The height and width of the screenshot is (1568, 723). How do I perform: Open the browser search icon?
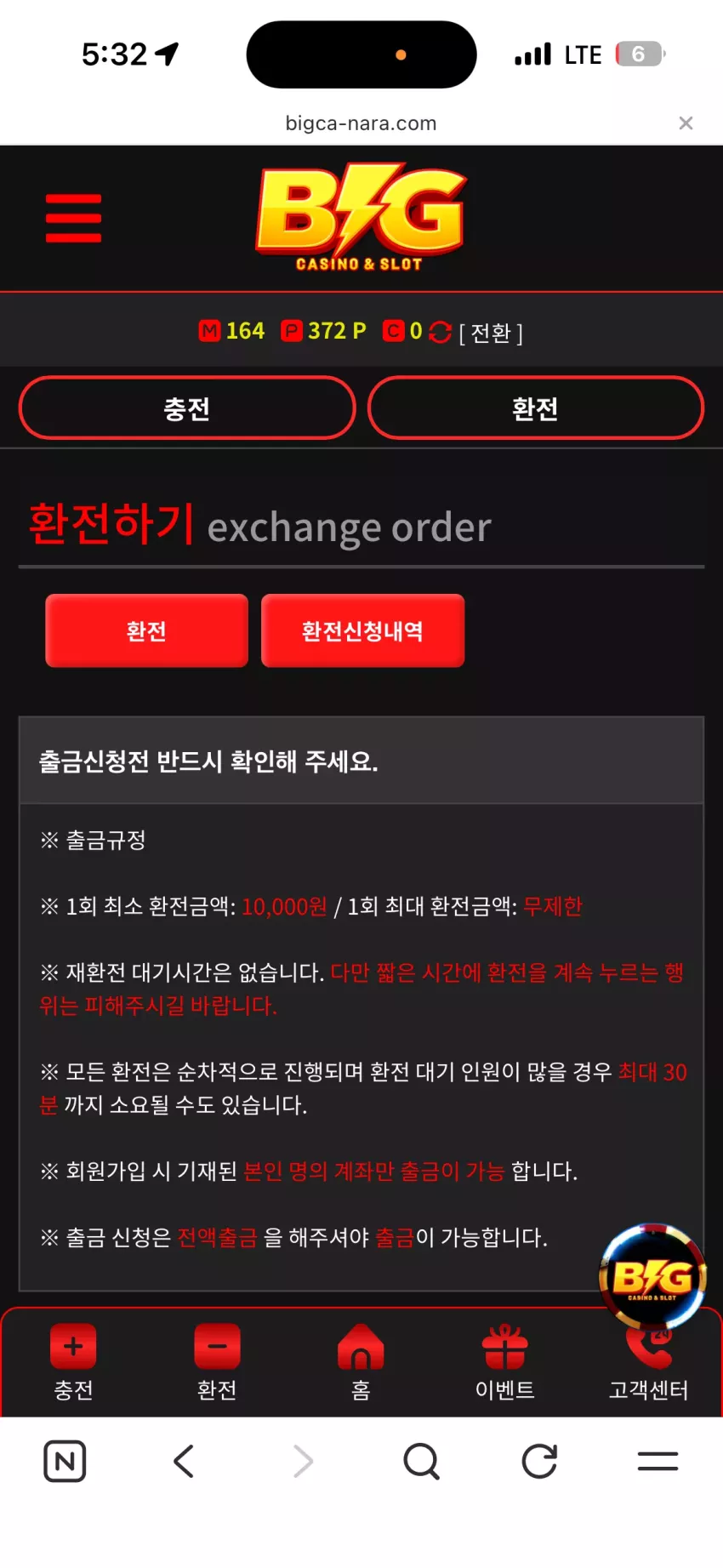point(421,1462)
